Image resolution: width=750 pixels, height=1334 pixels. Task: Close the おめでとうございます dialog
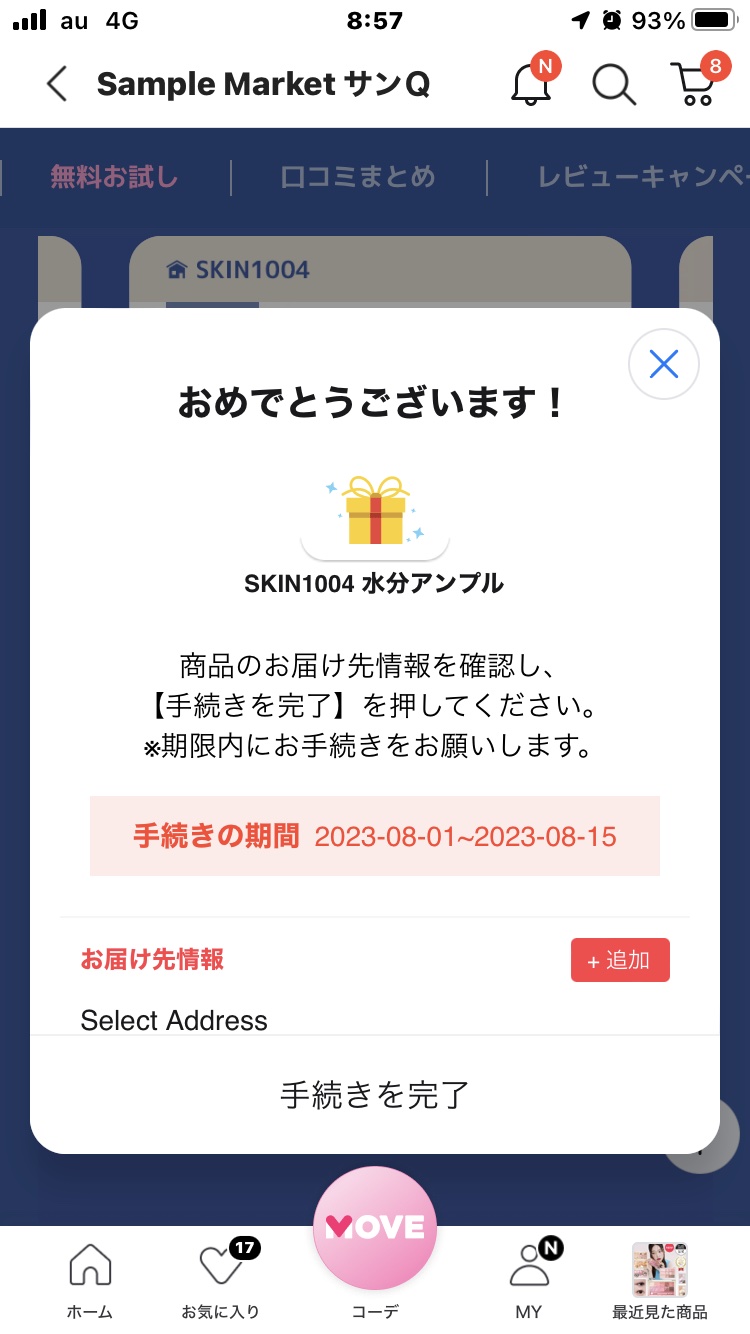click(663, 364)
